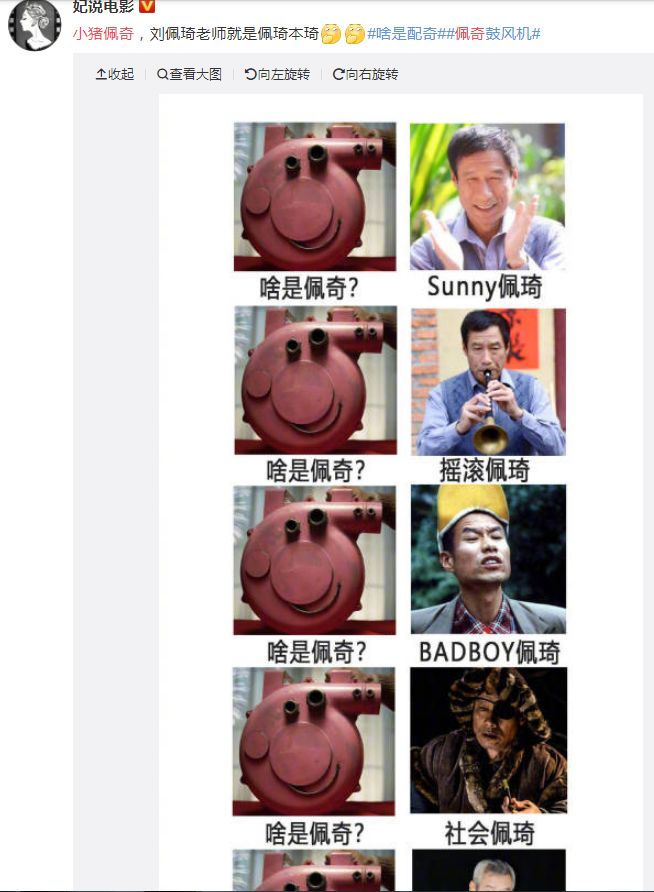Image resolution: width=654 pixels, height=892 pixels.
Task: Collapse the image with 收起
Action: tap(115, 74)
